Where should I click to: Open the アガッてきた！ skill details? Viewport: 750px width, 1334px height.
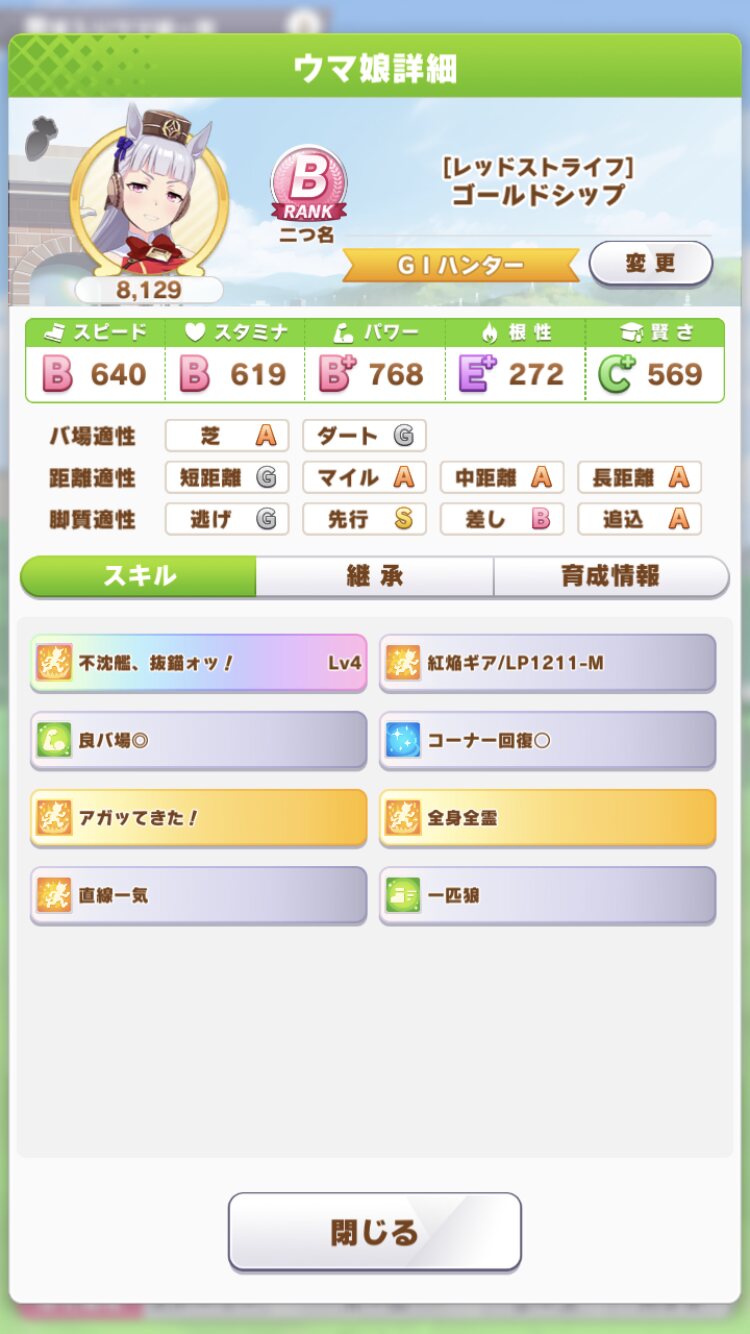point(199,818)
